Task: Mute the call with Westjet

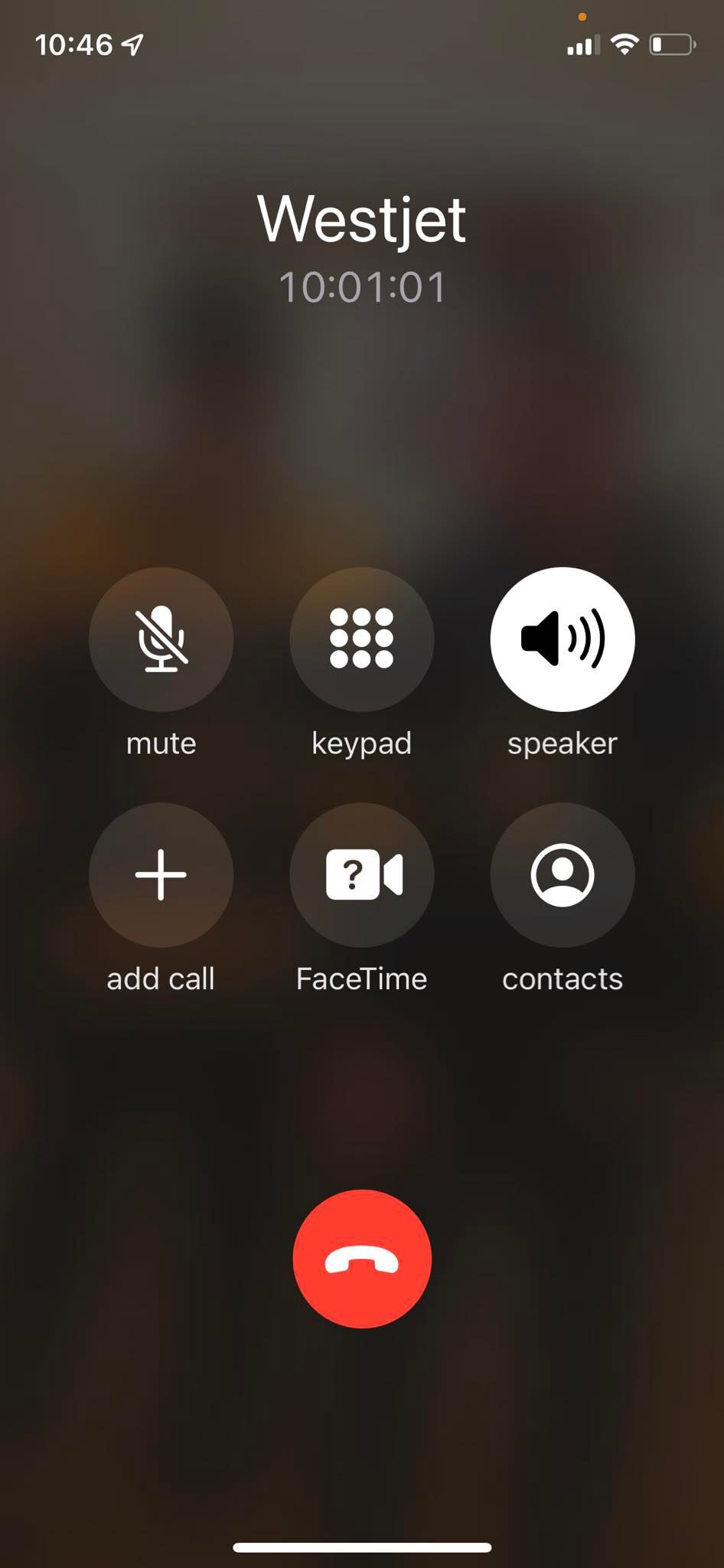Action: pos(161,639)
